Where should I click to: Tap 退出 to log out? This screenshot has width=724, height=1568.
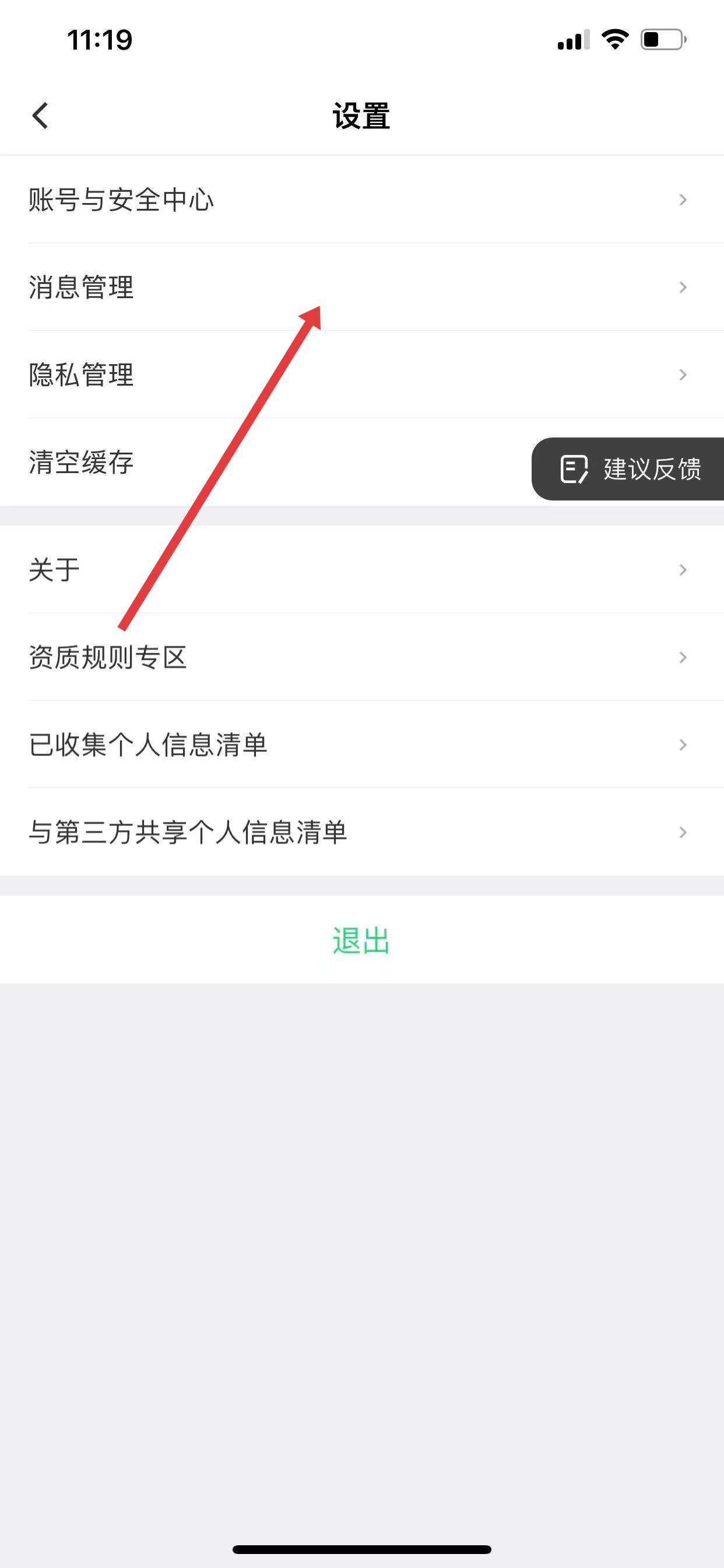[361, 940]
